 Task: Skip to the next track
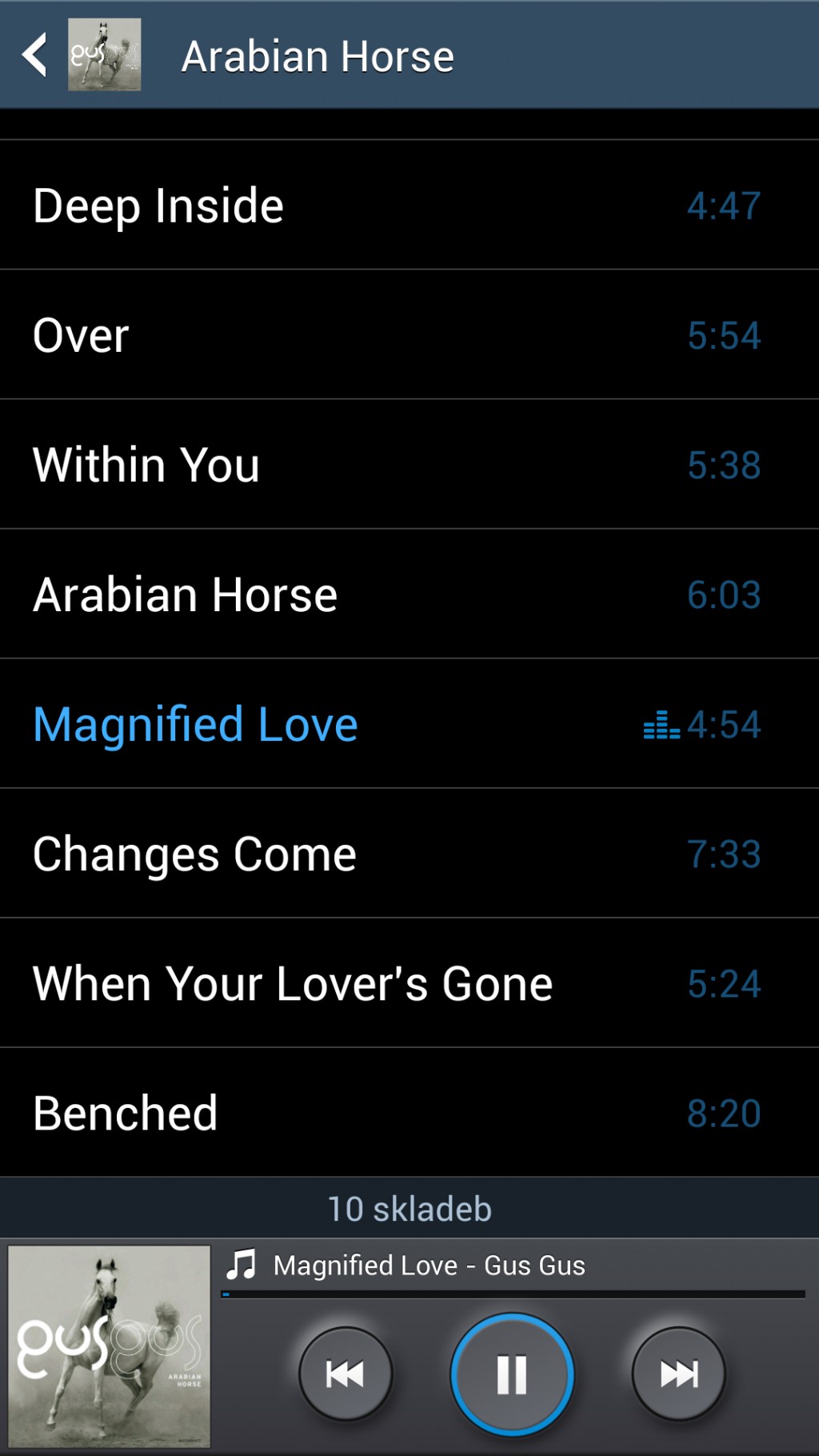tap(679, 1374)
